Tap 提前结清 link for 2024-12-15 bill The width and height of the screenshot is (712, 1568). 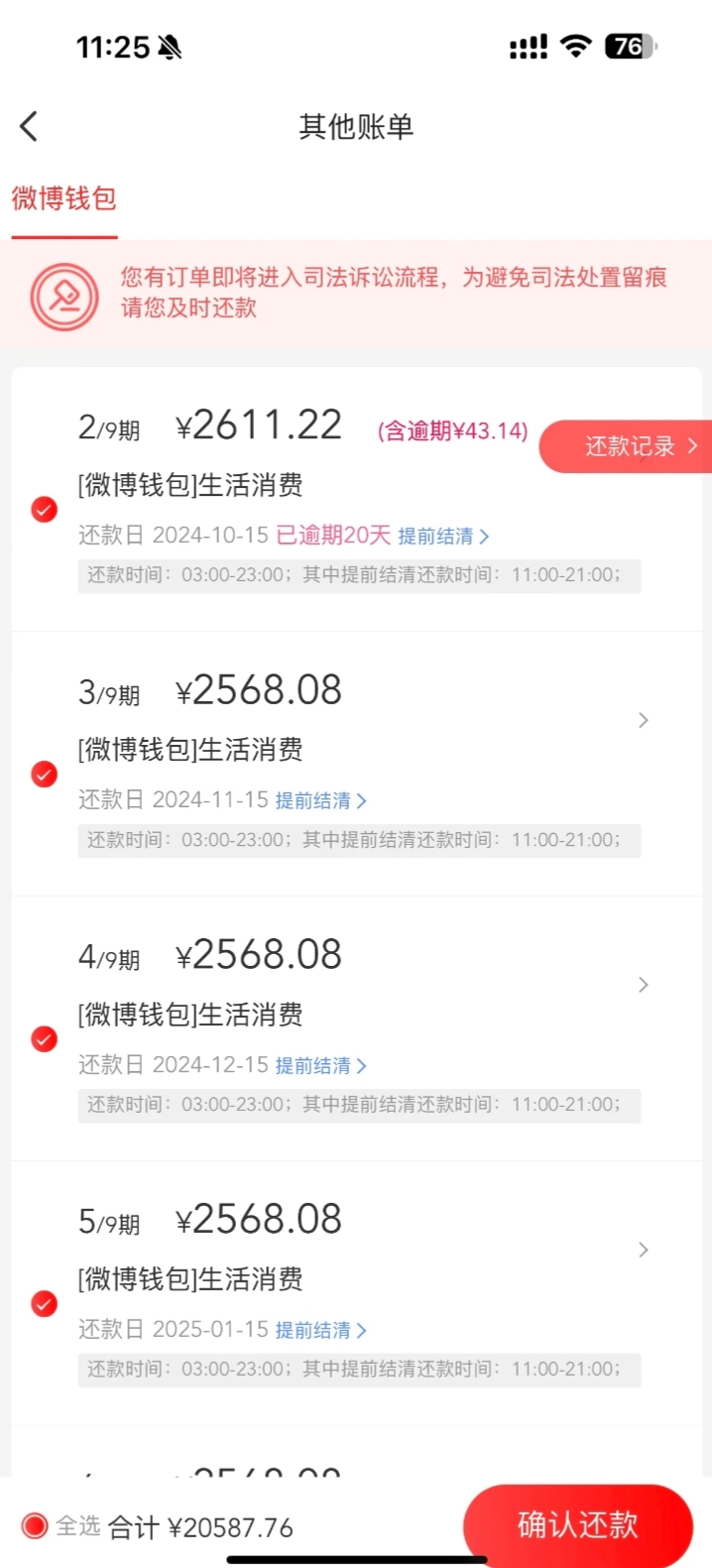click(x=320, y=1066)
